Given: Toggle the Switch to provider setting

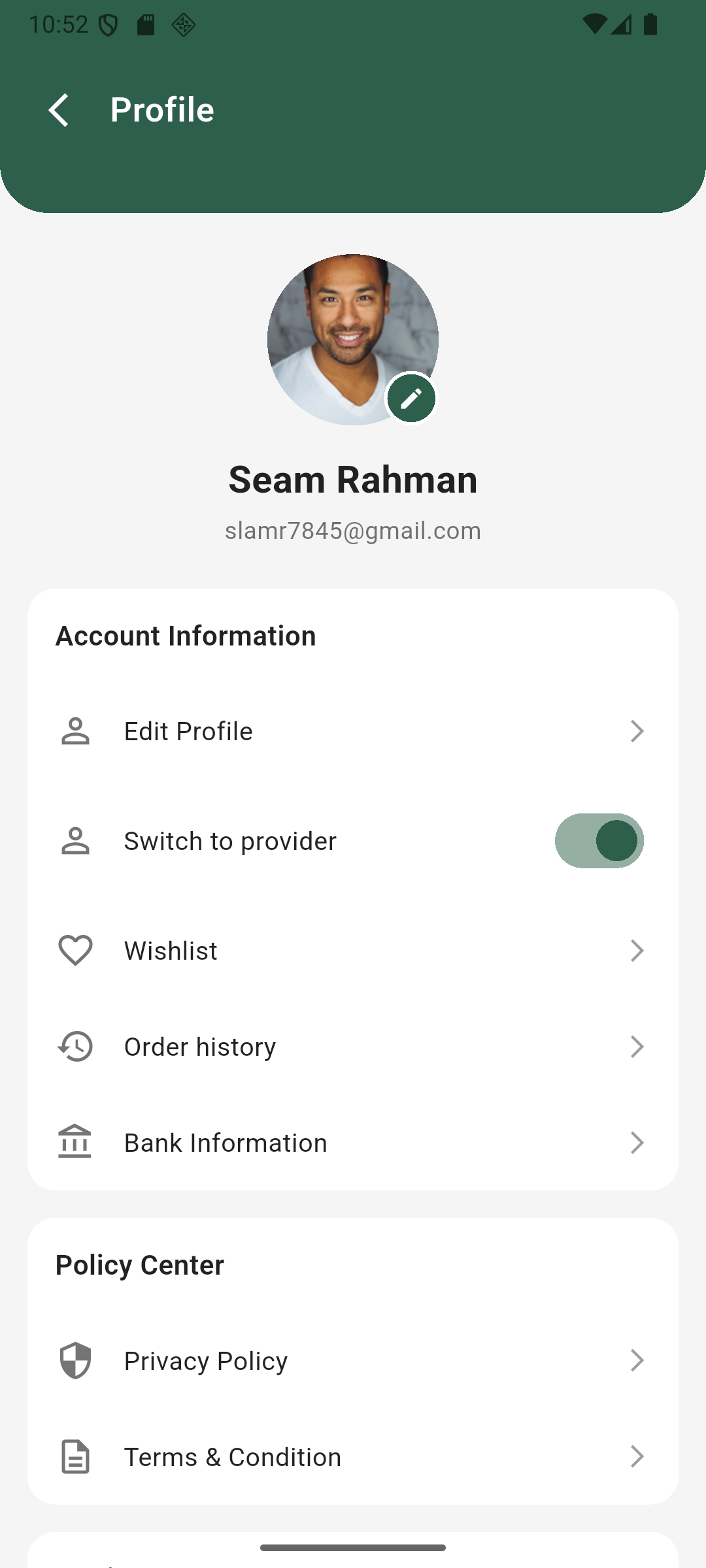Looking at the screenshot, I should coord(599,841).
